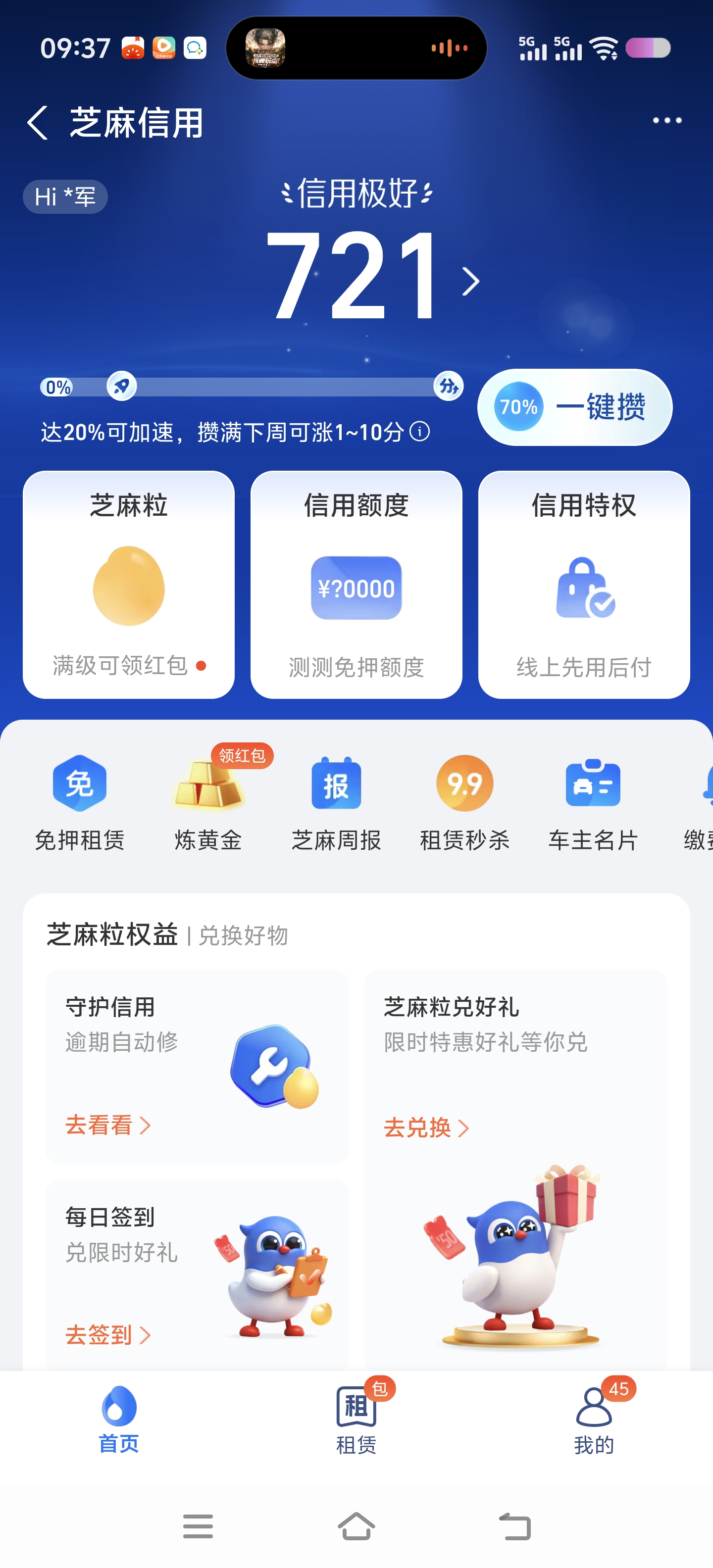Screen dimensions: 713x1568
Task: Open the 信用特权 card
Action: point(583,584)
